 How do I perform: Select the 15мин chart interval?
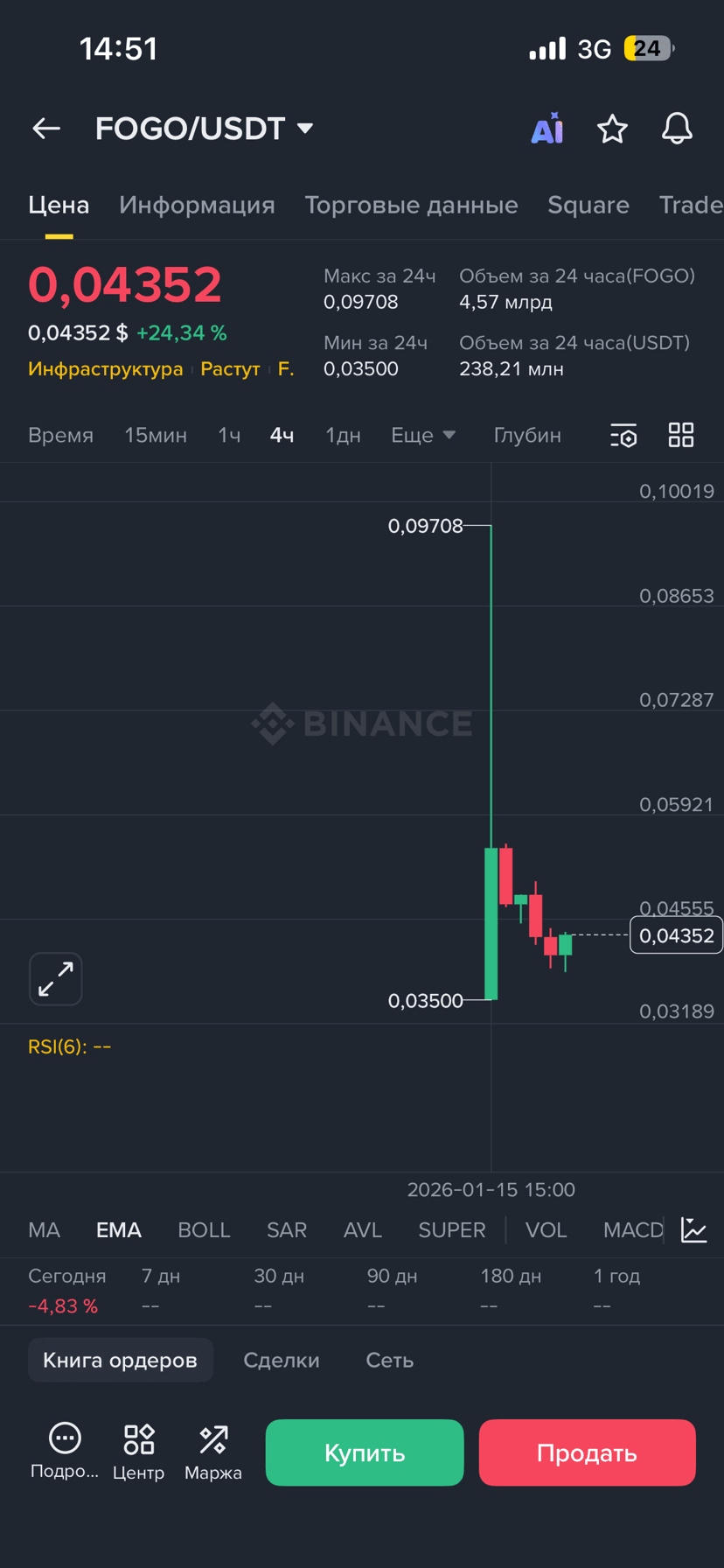(x=156, y=435)
